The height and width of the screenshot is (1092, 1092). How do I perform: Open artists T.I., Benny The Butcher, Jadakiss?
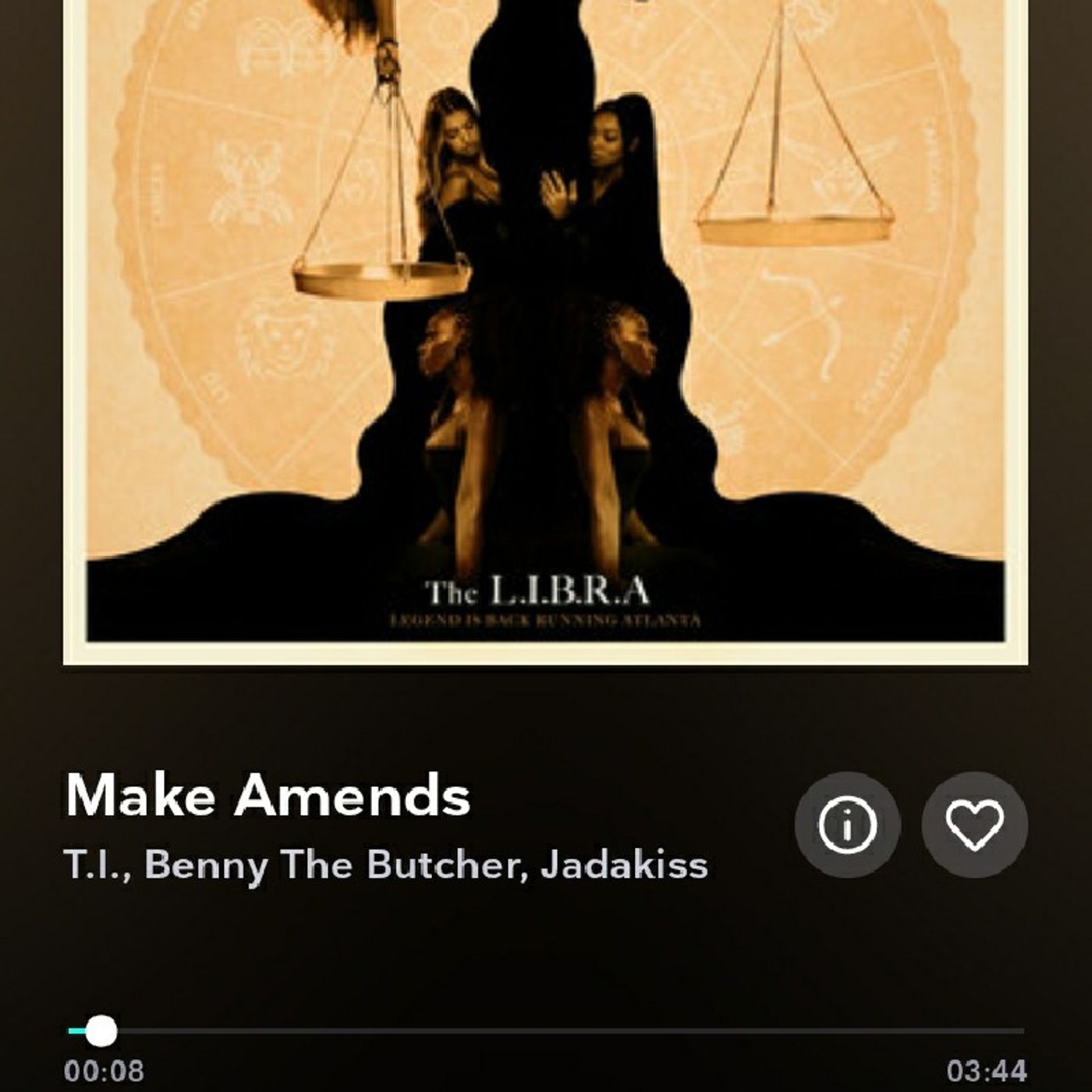click(x=386, y=864)
